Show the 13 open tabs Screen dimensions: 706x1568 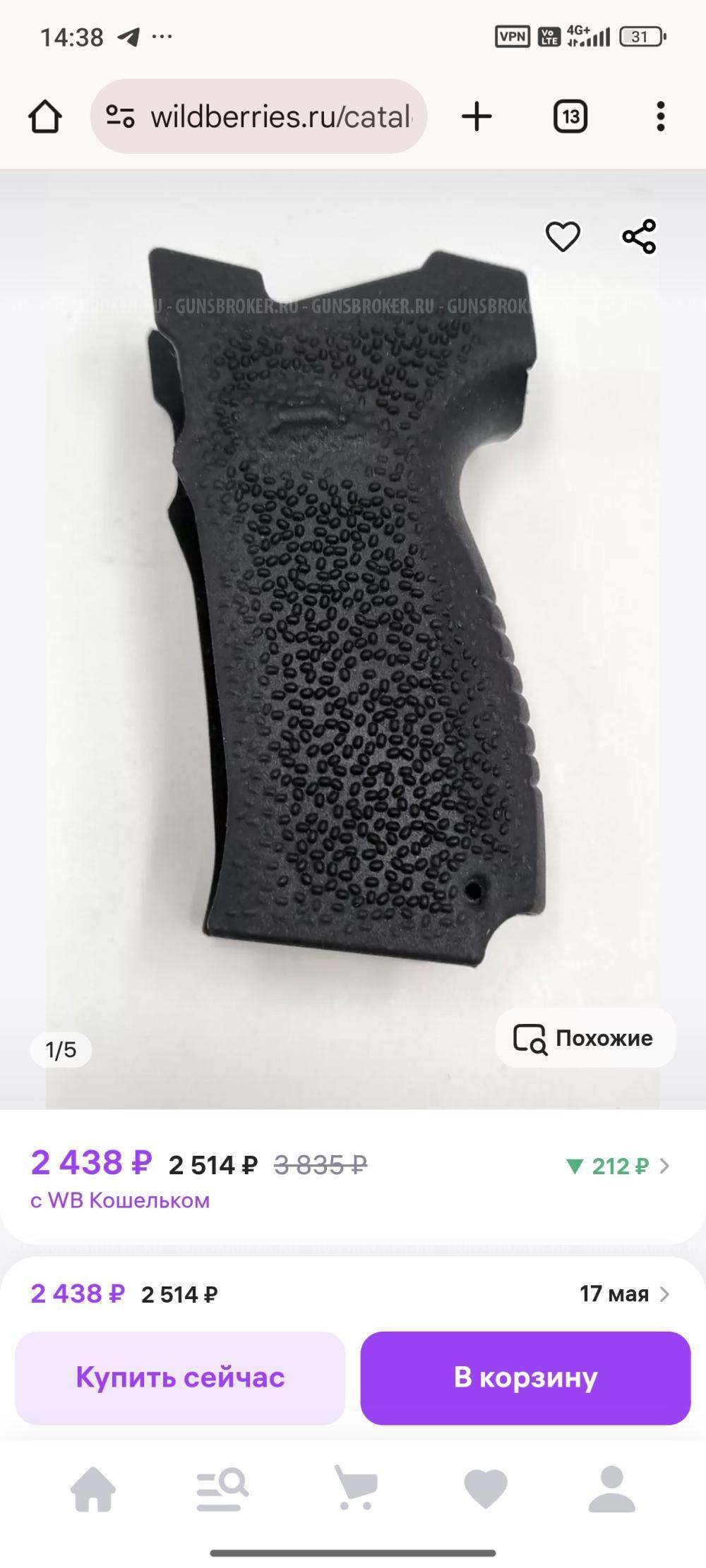point(570,116)
